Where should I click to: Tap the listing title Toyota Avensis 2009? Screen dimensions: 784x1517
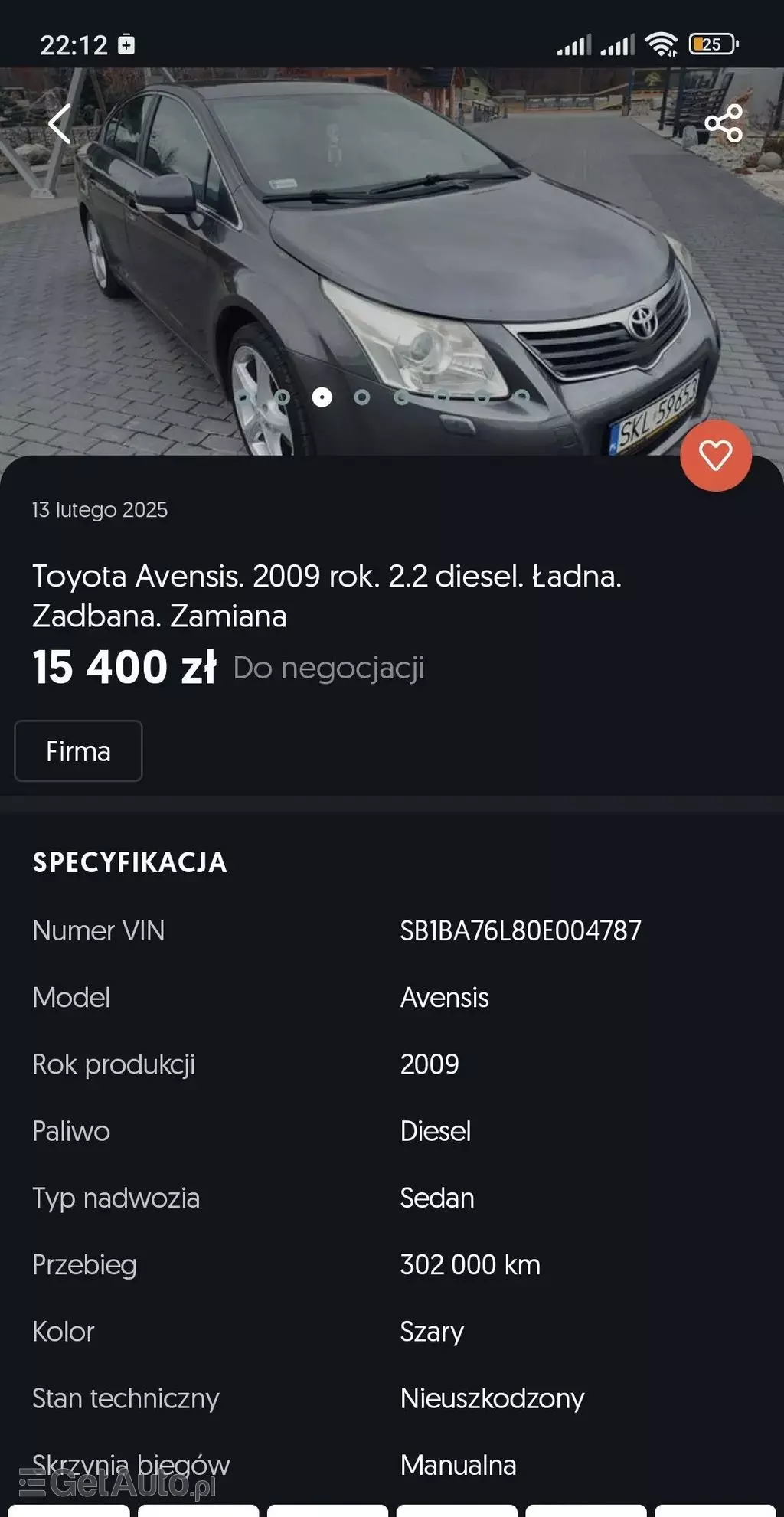coord(328,593)
